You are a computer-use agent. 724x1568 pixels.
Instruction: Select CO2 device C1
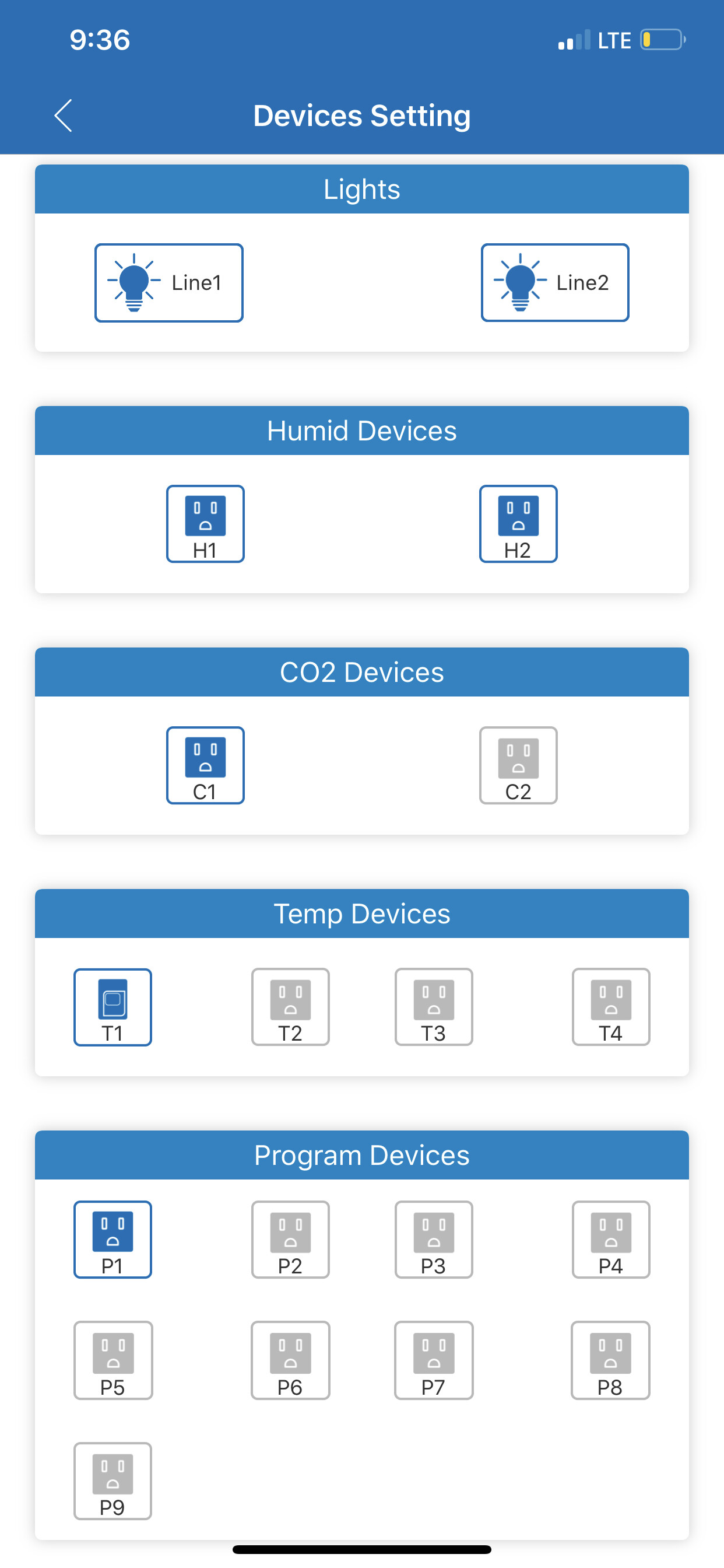(x=205, y=765)
